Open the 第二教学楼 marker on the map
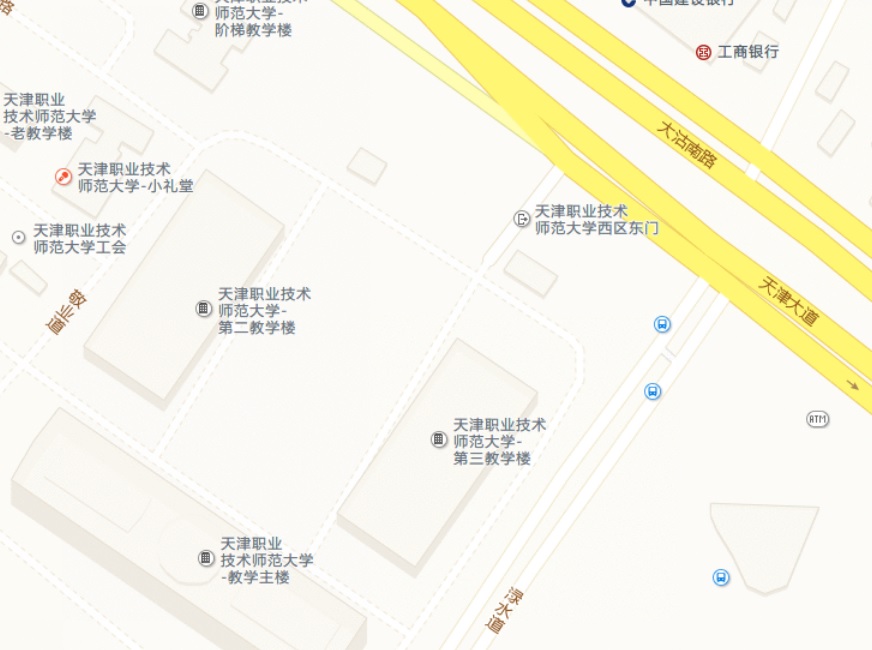 point(203,308)
